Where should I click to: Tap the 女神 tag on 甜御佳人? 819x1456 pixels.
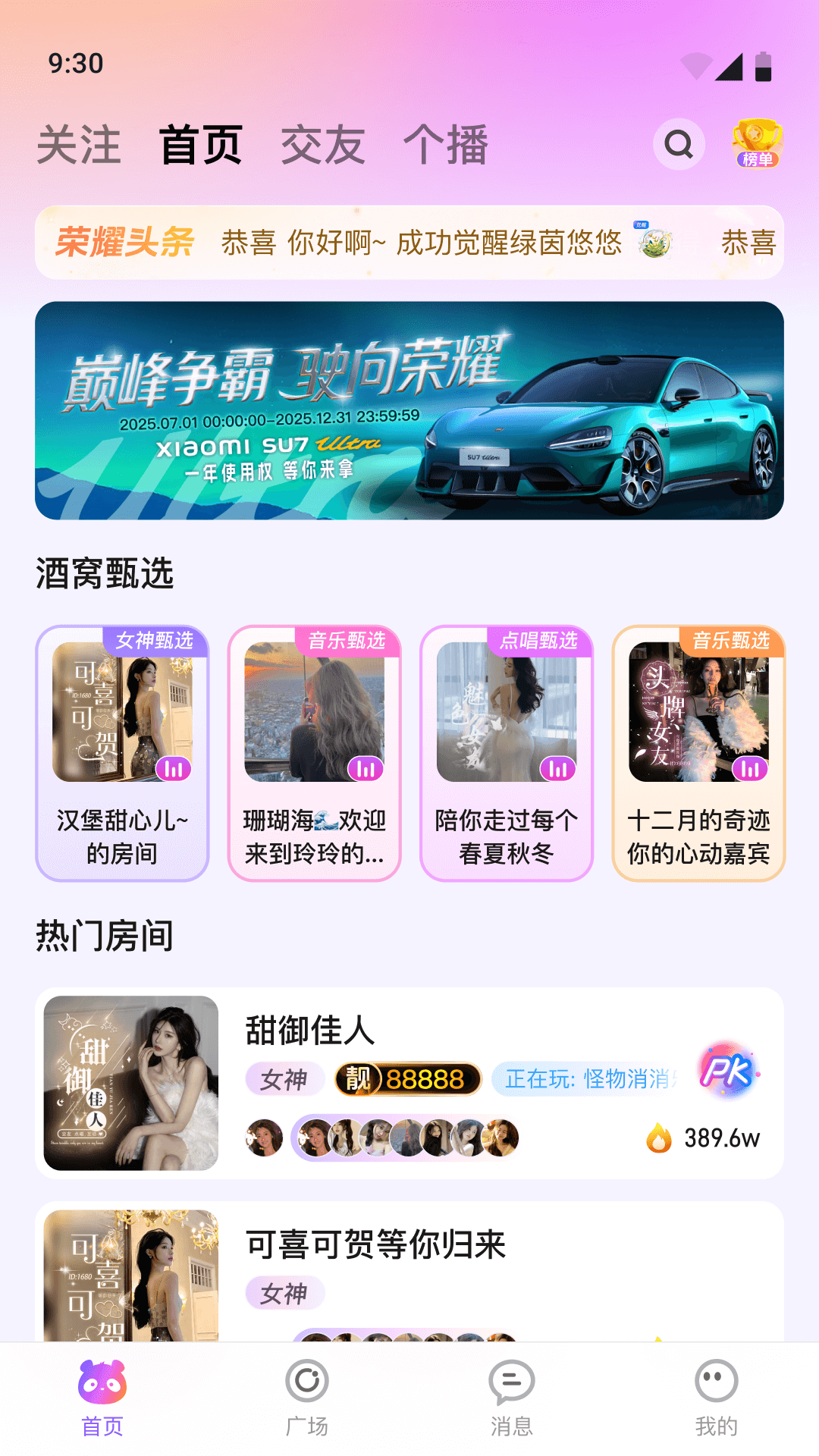coord(284,1079)
